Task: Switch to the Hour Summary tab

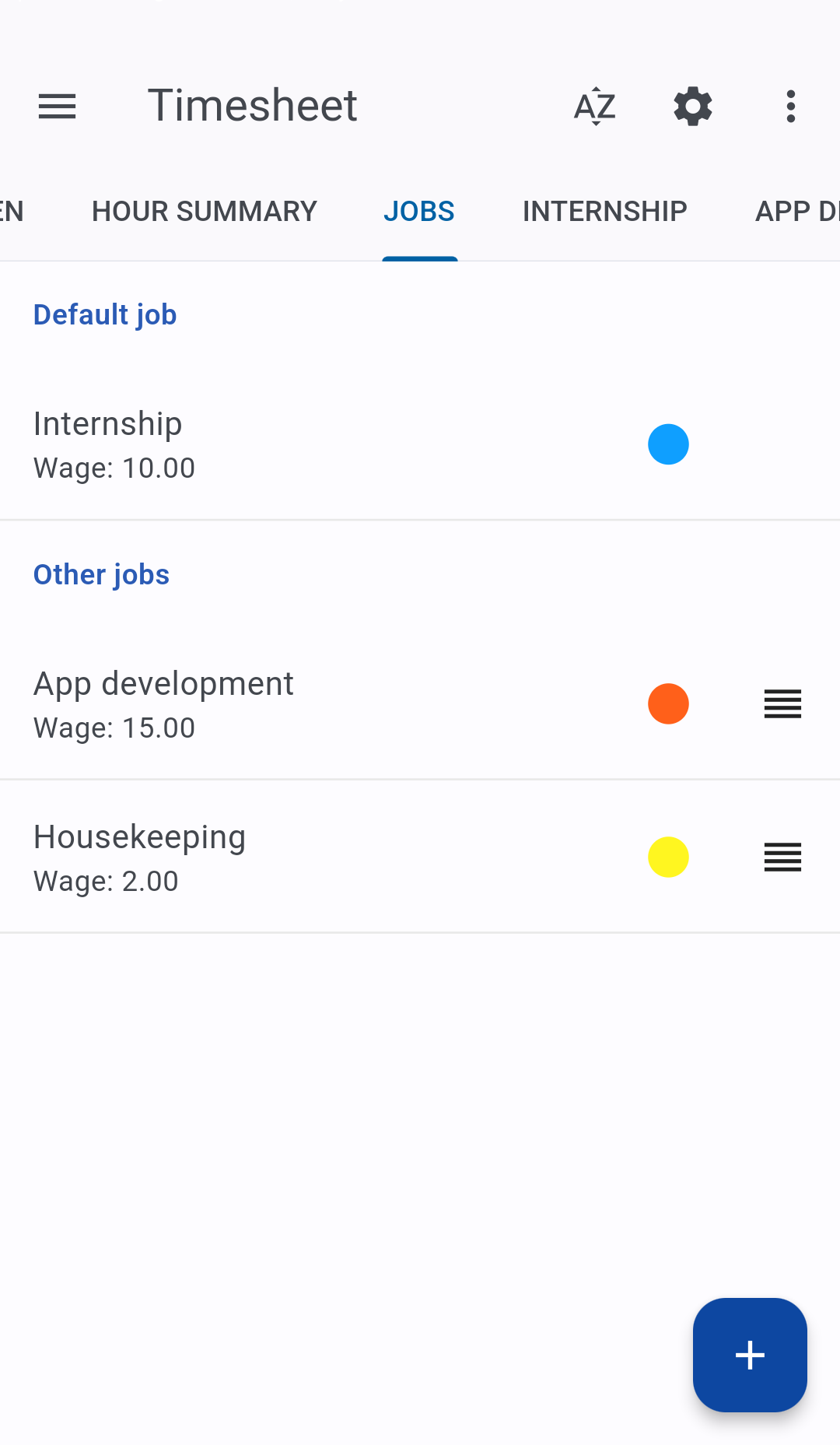Action: tap(205, 211)
